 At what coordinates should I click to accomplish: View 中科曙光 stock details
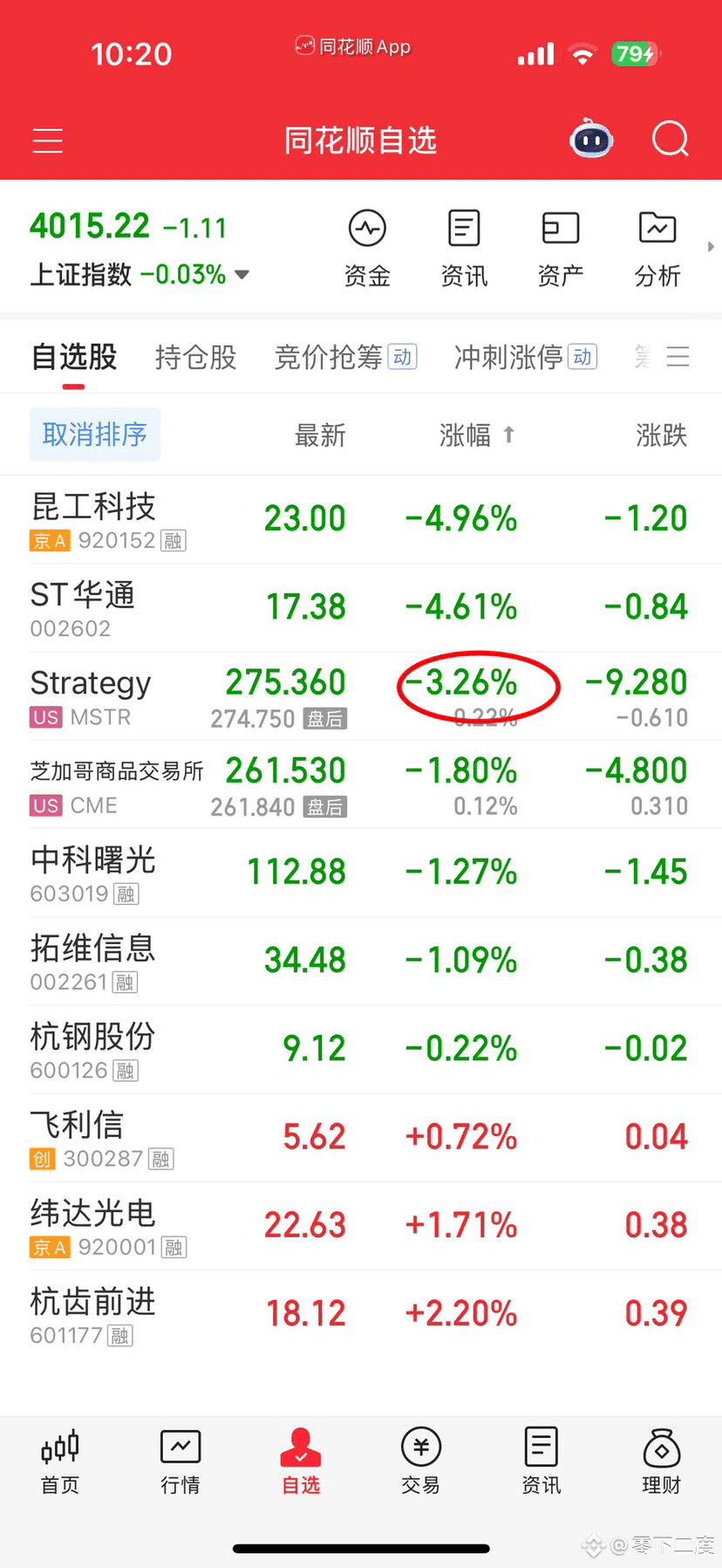click(x=93, y=873)
